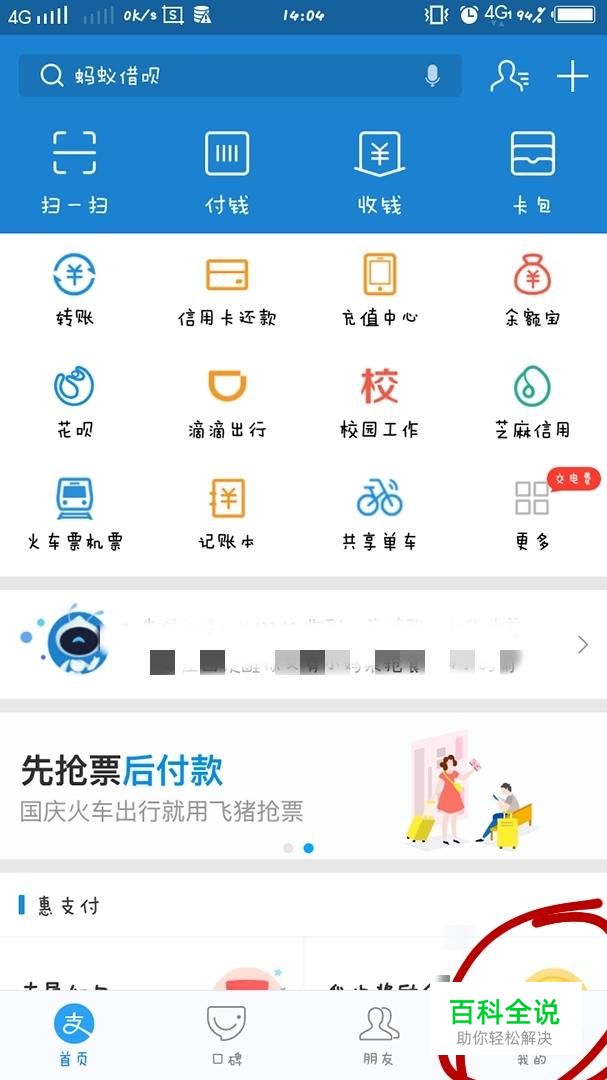This screenshot has width=607, height=1080.
Task: Tap the search box showing 蚂蚁借呗
Action: click(x=240, y=76)
